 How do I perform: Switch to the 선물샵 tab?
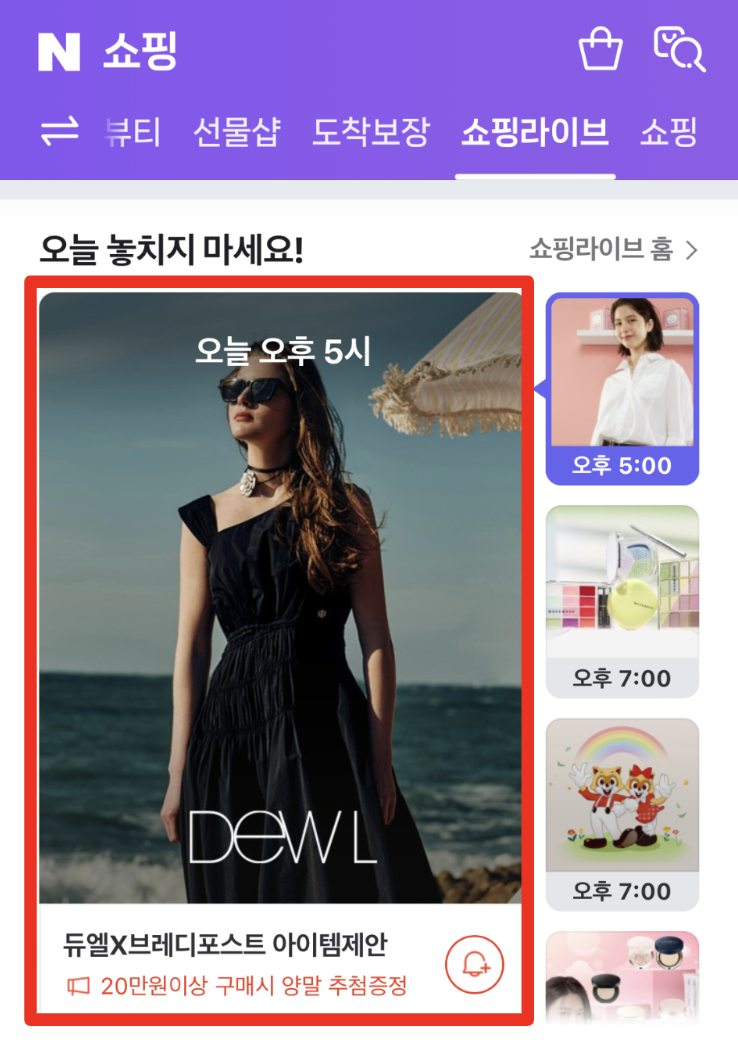(237, 132)
